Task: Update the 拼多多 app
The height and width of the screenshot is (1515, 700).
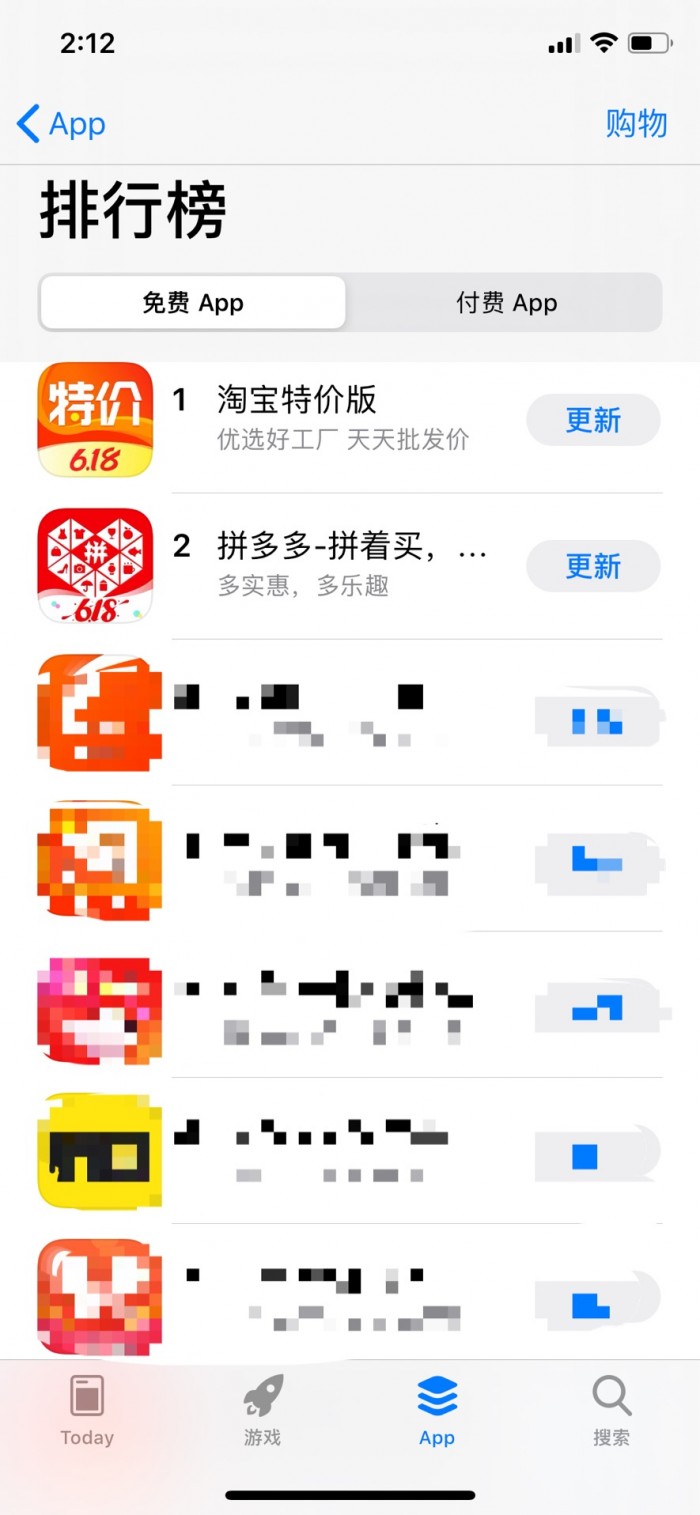Action: tap(593, 566)
